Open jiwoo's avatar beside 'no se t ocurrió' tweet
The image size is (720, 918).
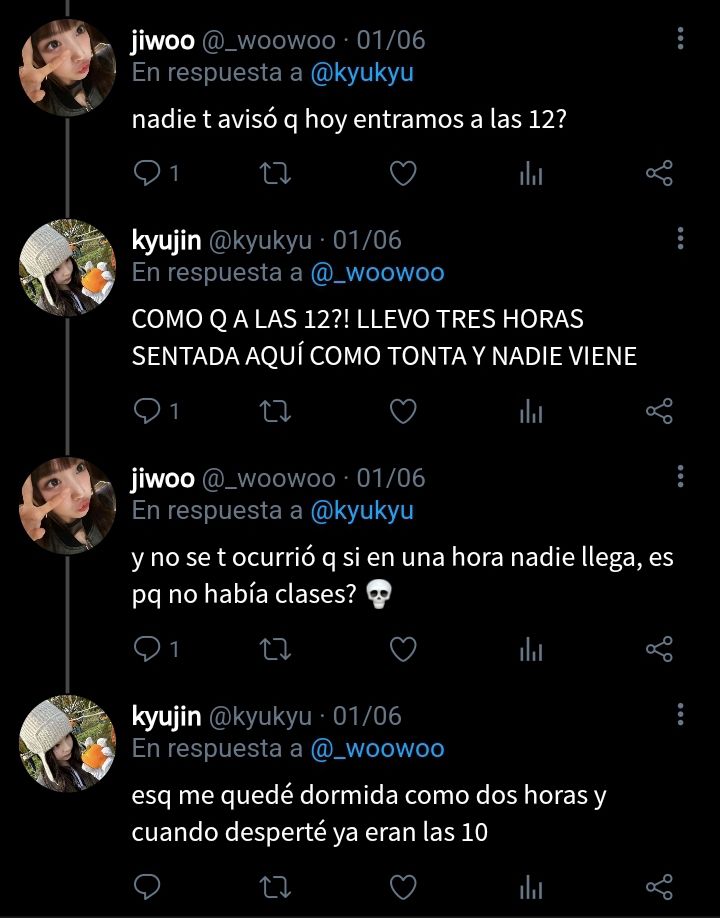[68, 506]
